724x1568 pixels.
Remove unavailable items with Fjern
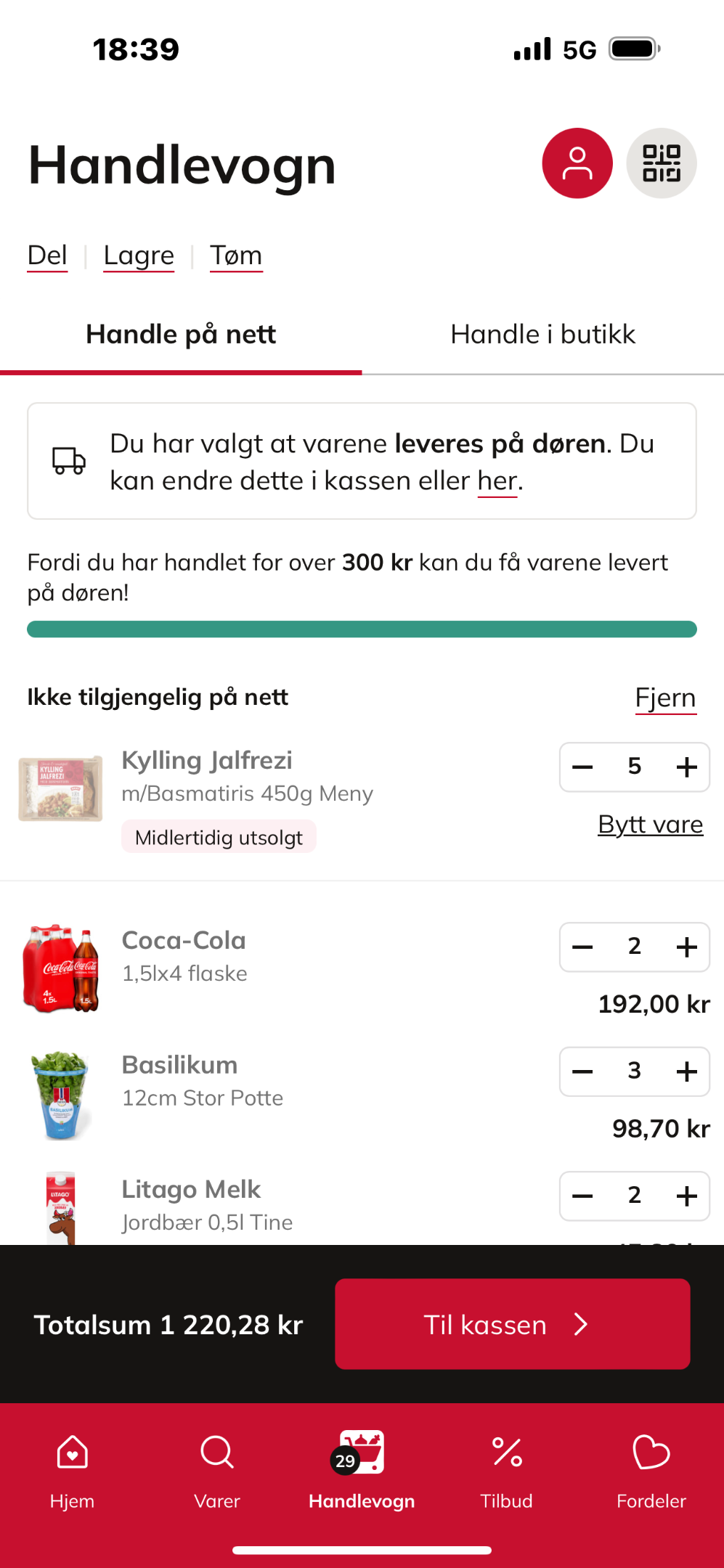click(665, 698)
